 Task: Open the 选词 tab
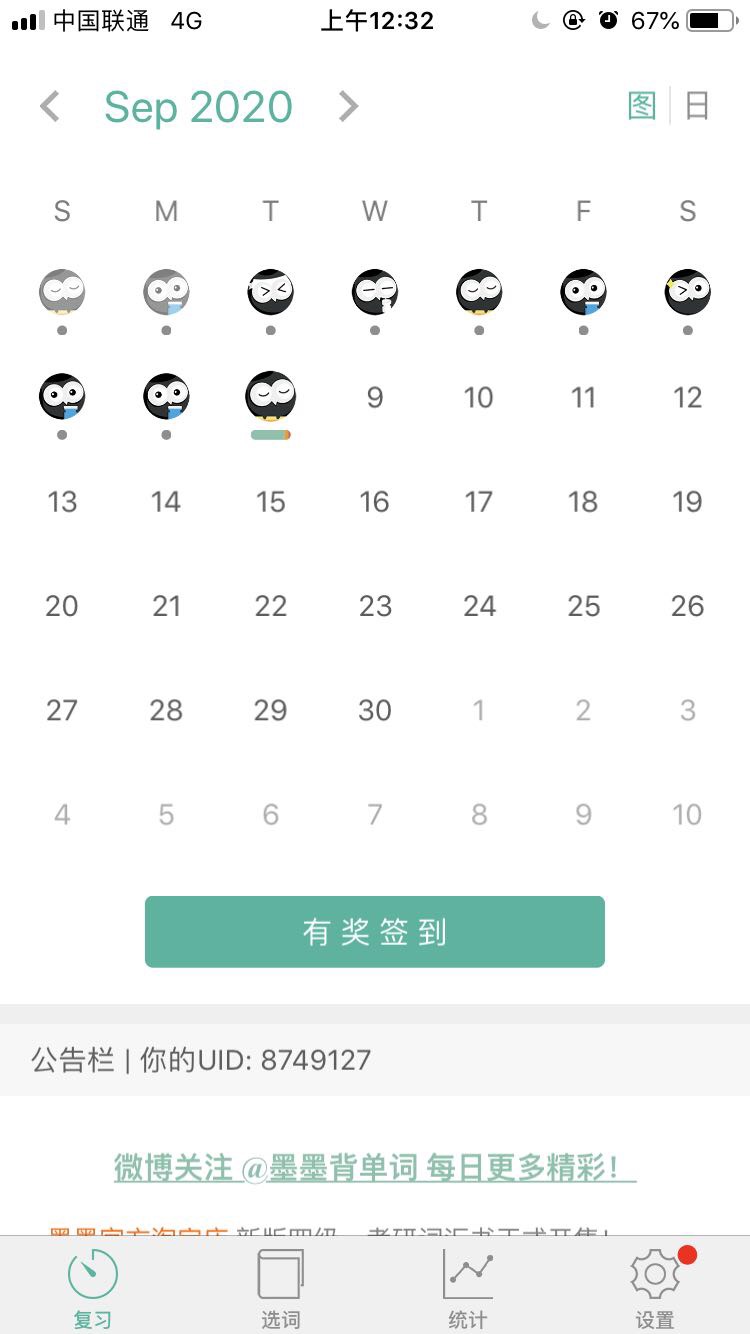280,1288
